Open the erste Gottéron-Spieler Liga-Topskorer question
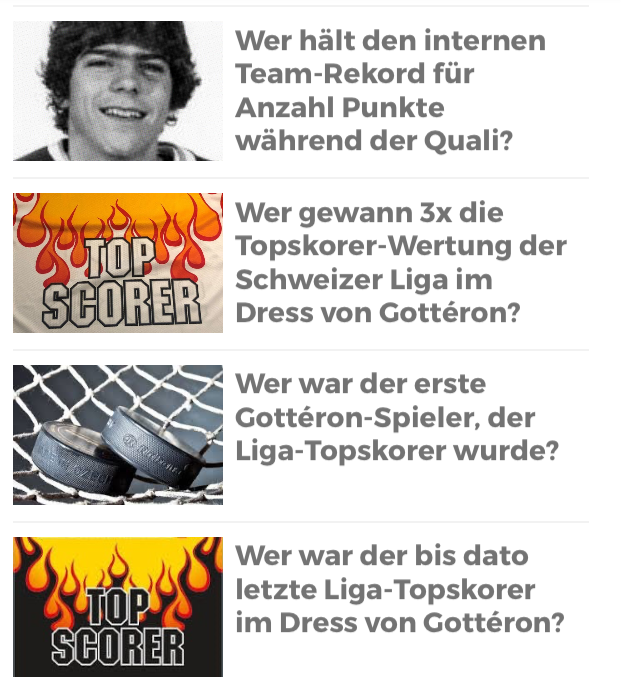The image size is (621, 686). click(x=396, y=418)
